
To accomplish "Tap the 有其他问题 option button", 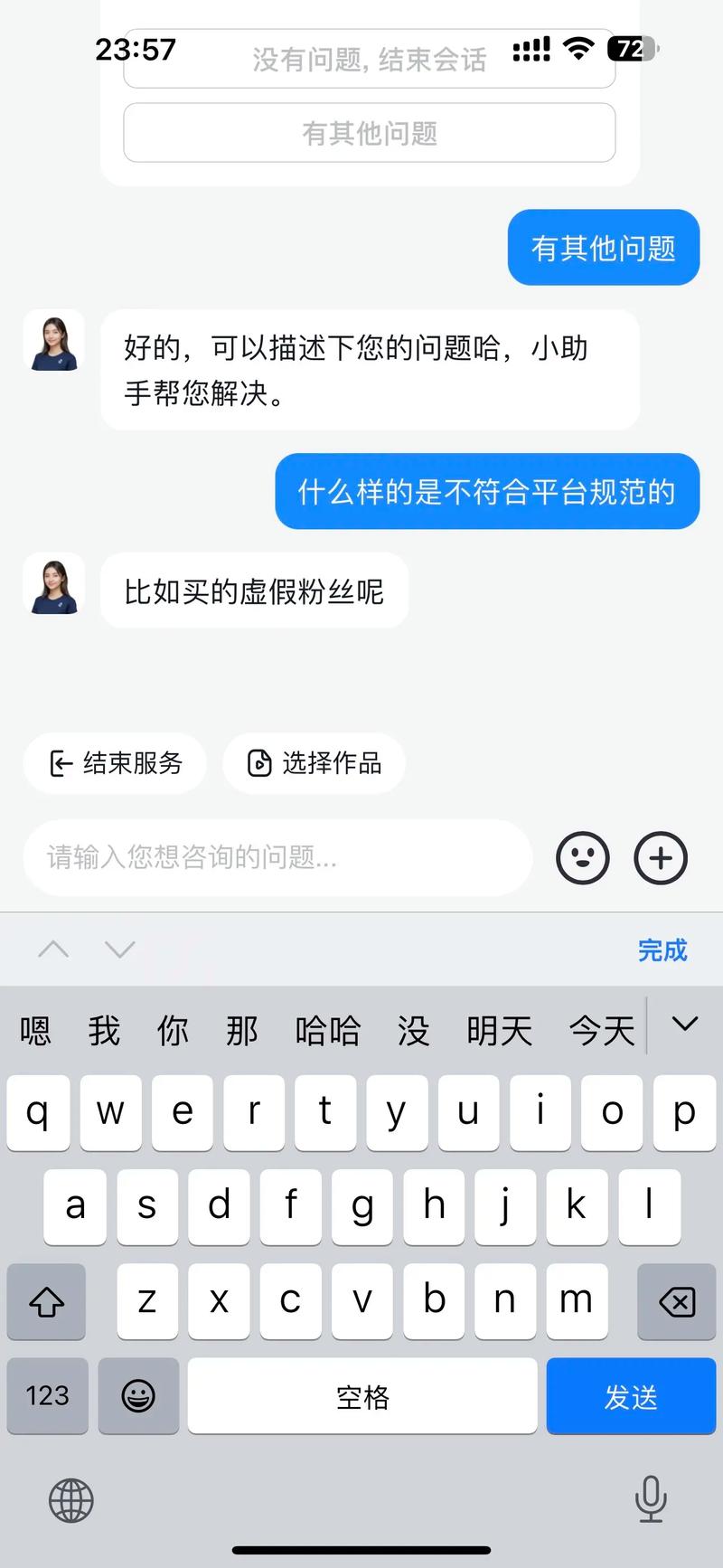I will coord(369,133).
